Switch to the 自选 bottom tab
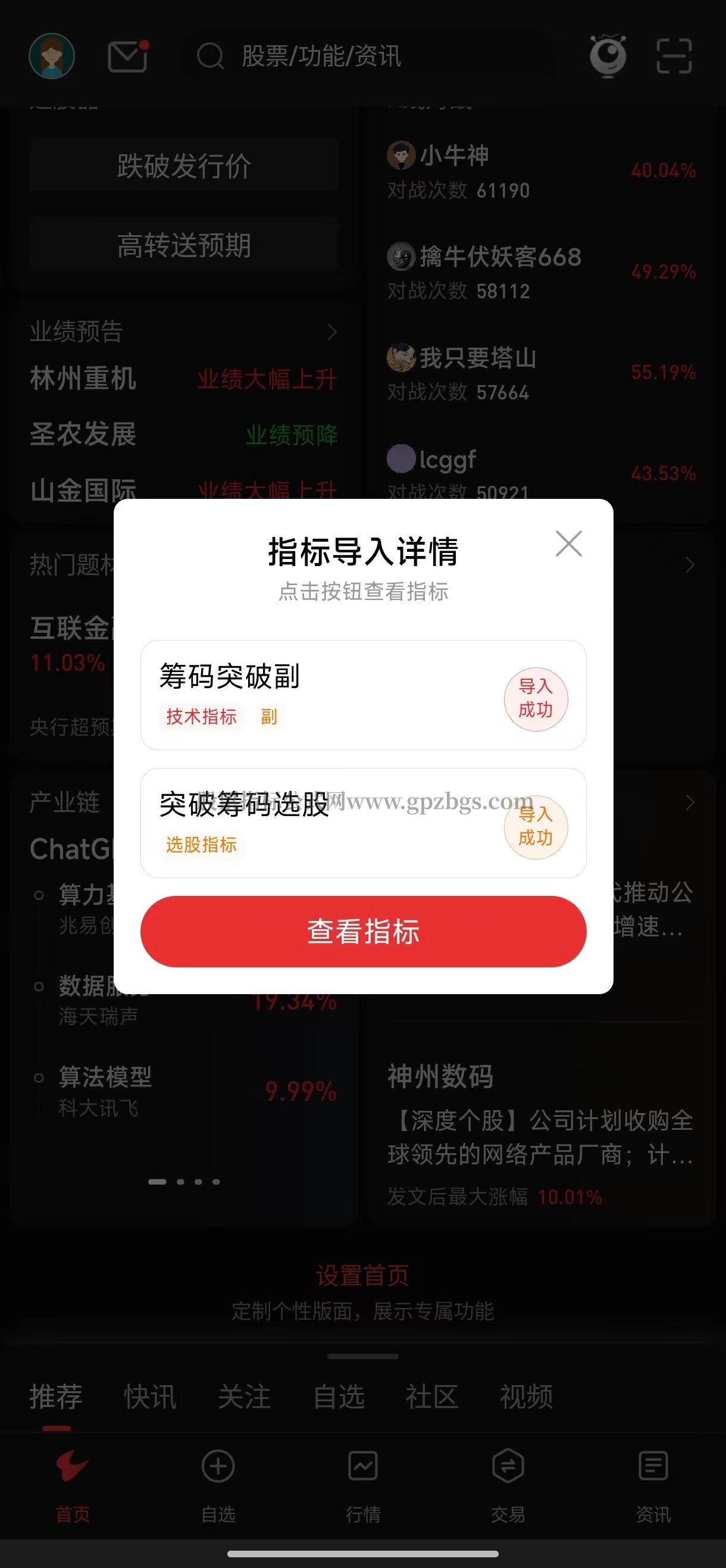The width and height of the screenshot is (726, 1568). click(218, 1486)
